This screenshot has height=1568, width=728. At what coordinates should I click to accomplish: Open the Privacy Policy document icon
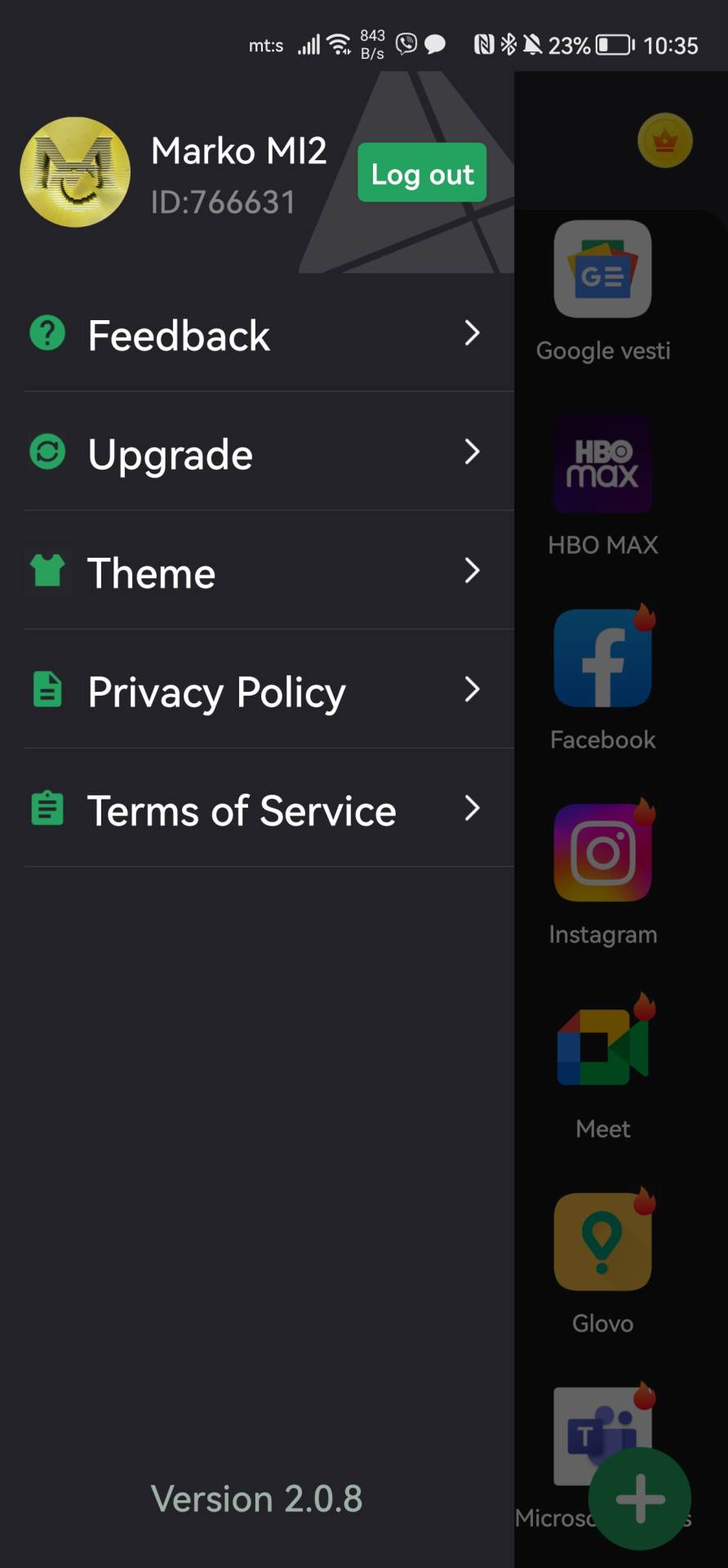(x=47, y=690)
